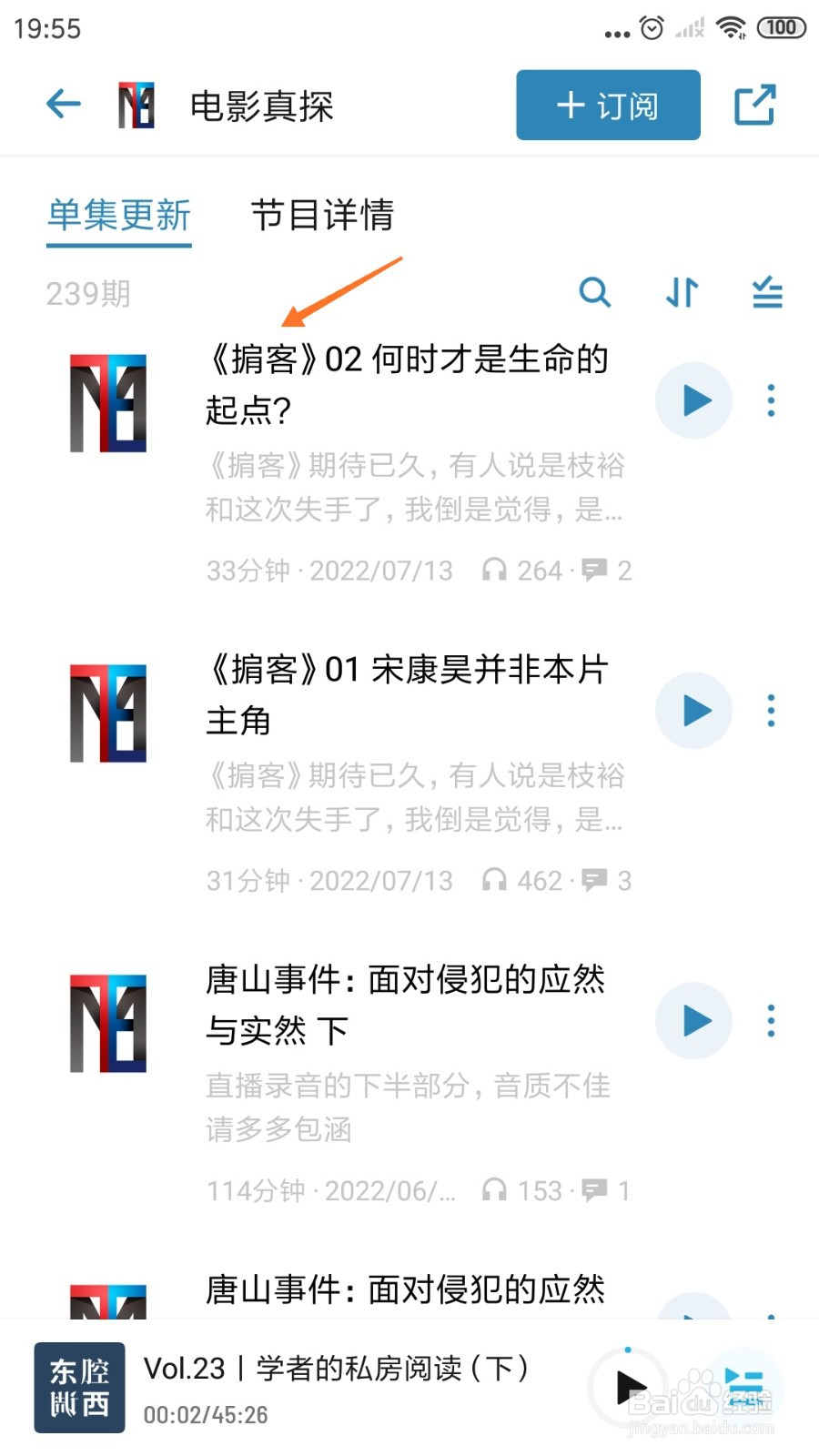Screen dimensions: 819x1456
Task: Resume Vol.23 学者的私房阅读 in mini player
Action: [x=630, y=1387]
